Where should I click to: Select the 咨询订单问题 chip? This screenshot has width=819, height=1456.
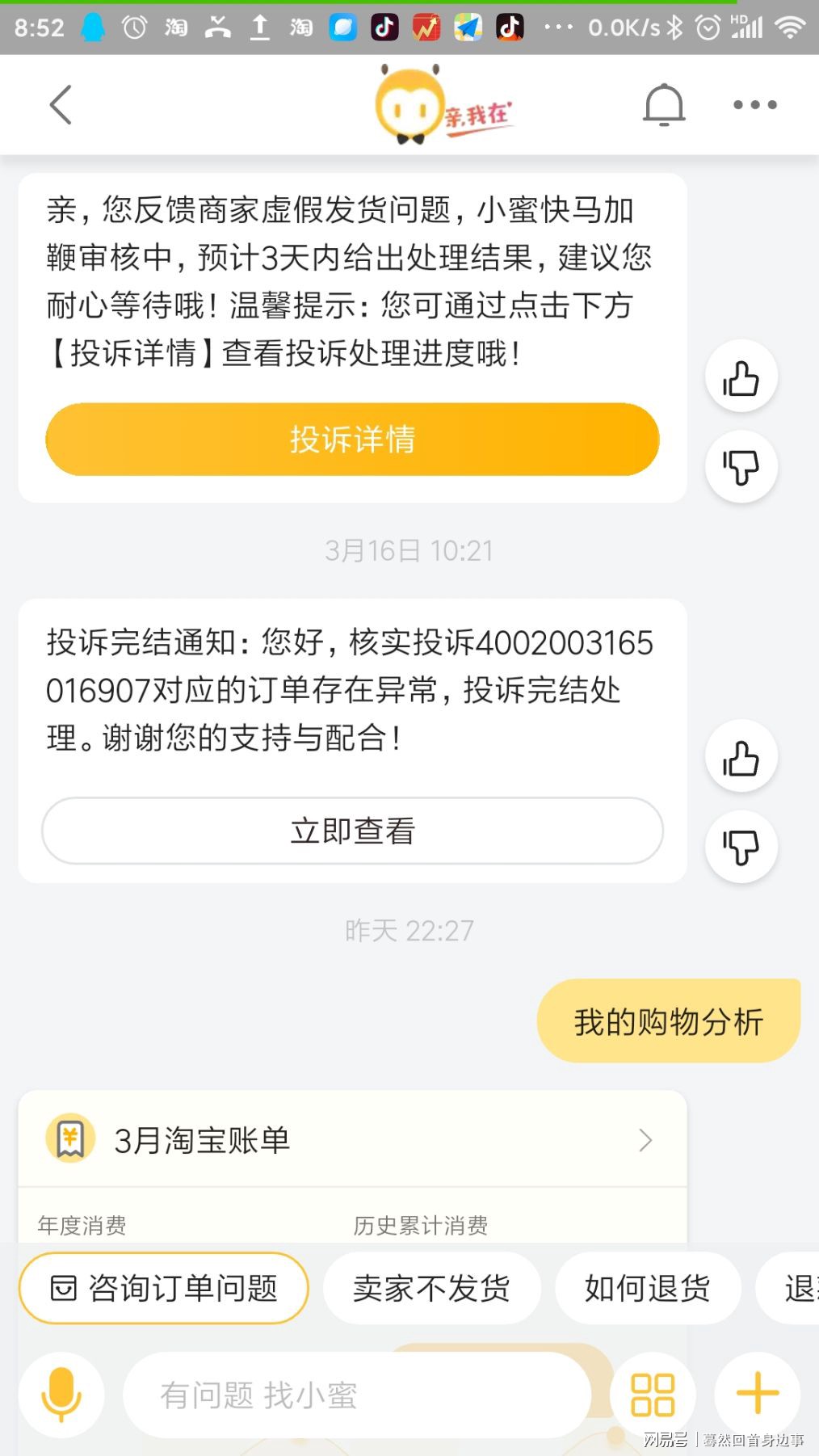164,1288
